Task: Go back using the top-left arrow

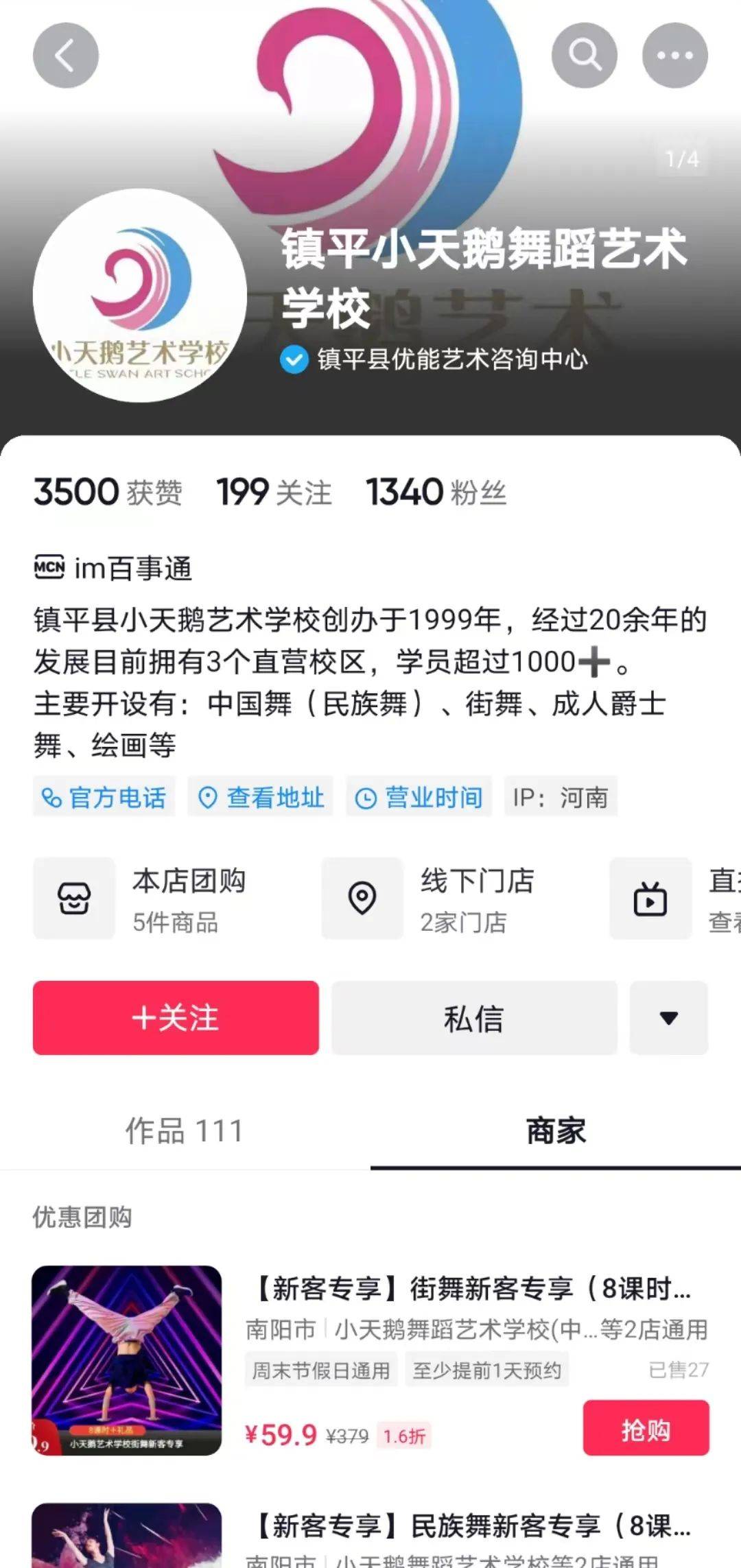Action: (x=66, y=56)
